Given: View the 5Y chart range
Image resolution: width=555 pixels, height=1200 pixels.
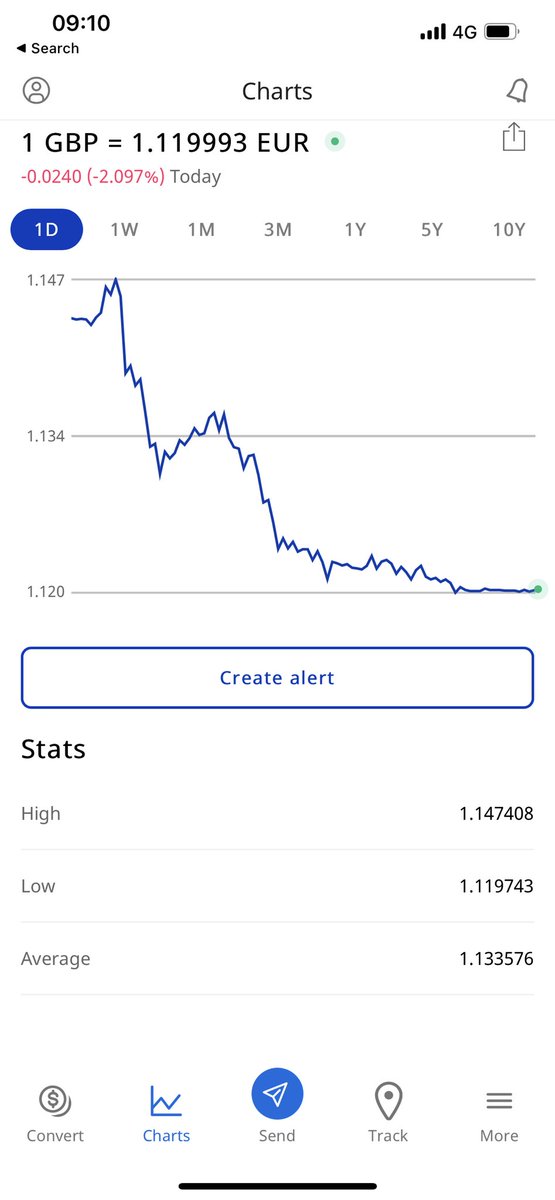Looking at the screenshot, I should coord(431,229).
